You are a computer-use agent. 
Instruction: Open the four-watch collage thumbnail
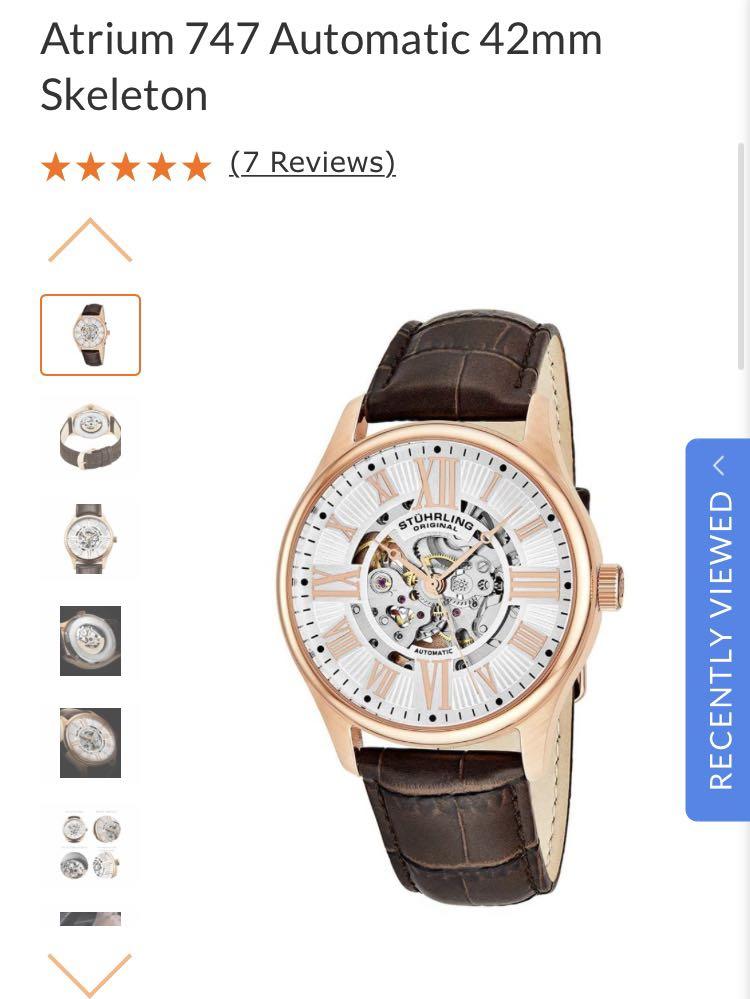point(90,845)
